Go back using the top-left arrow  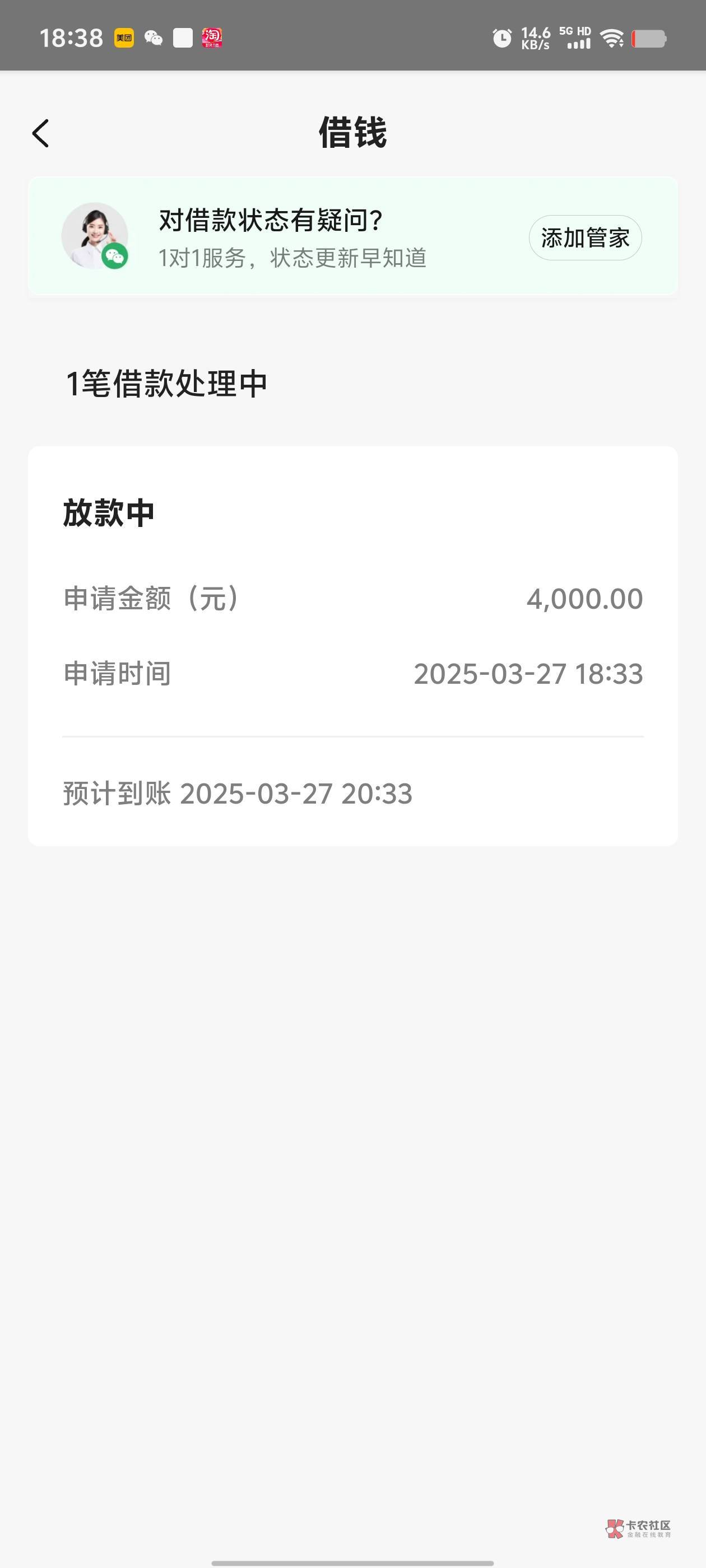point(40,133)
